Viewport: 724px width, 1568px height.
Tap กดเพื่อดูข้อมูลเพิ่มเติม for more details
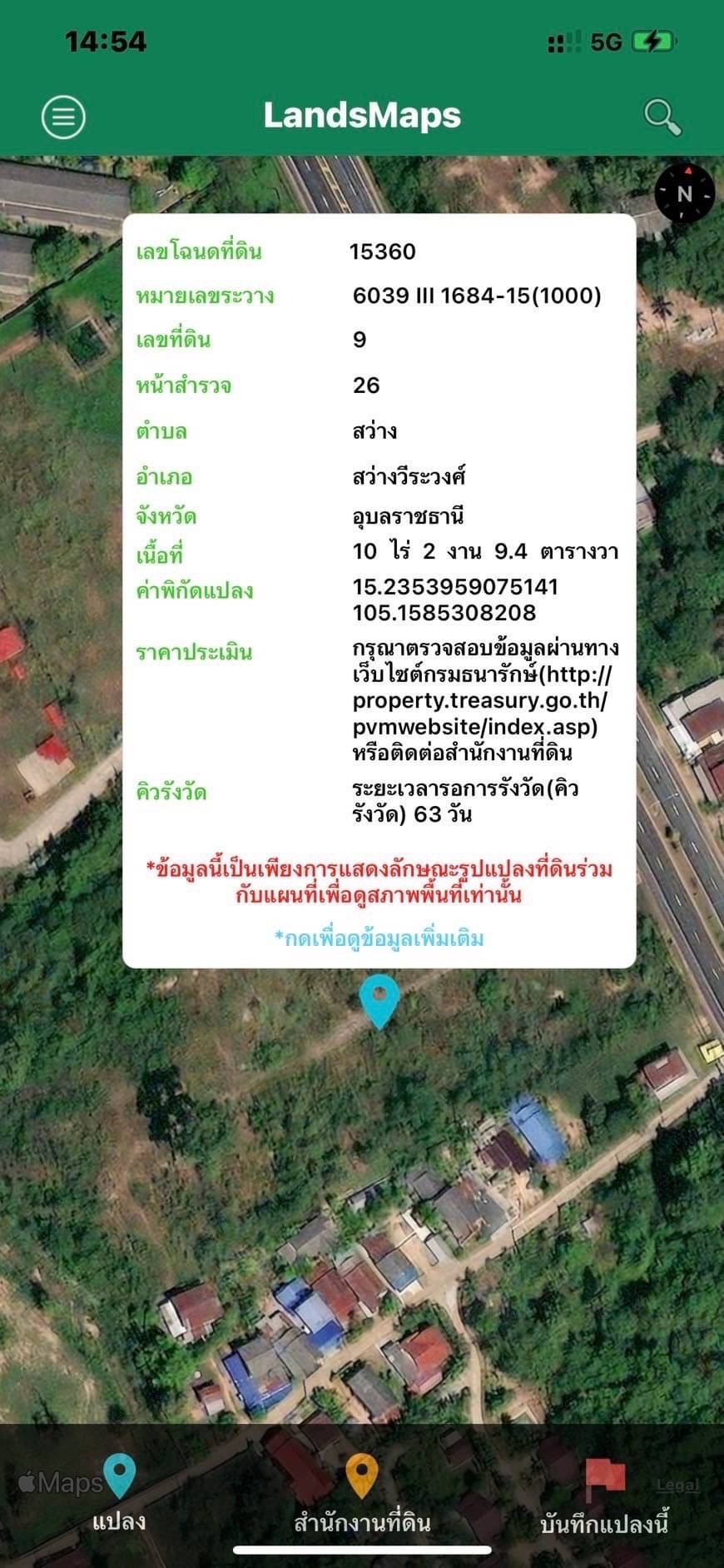click(x=379, y=939)
